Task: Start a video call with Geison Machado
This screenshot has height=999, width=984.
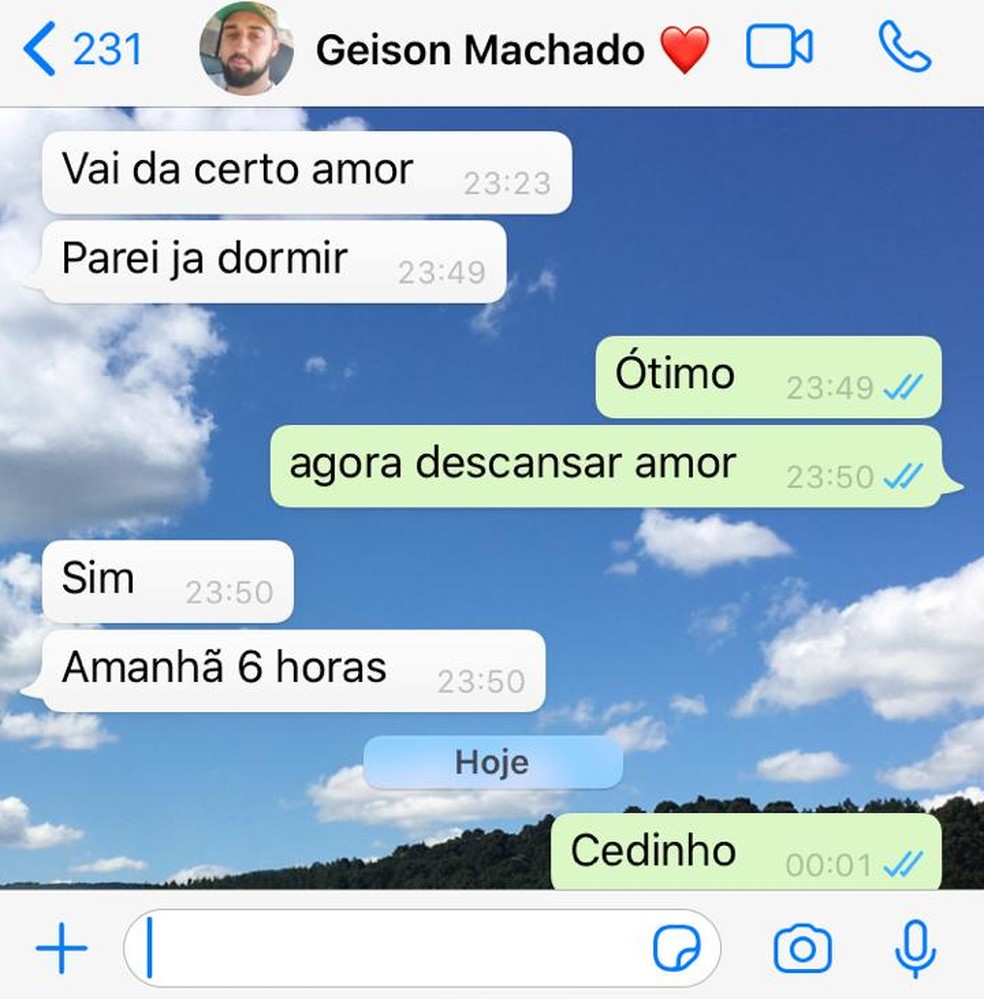Action: point(779,48)
